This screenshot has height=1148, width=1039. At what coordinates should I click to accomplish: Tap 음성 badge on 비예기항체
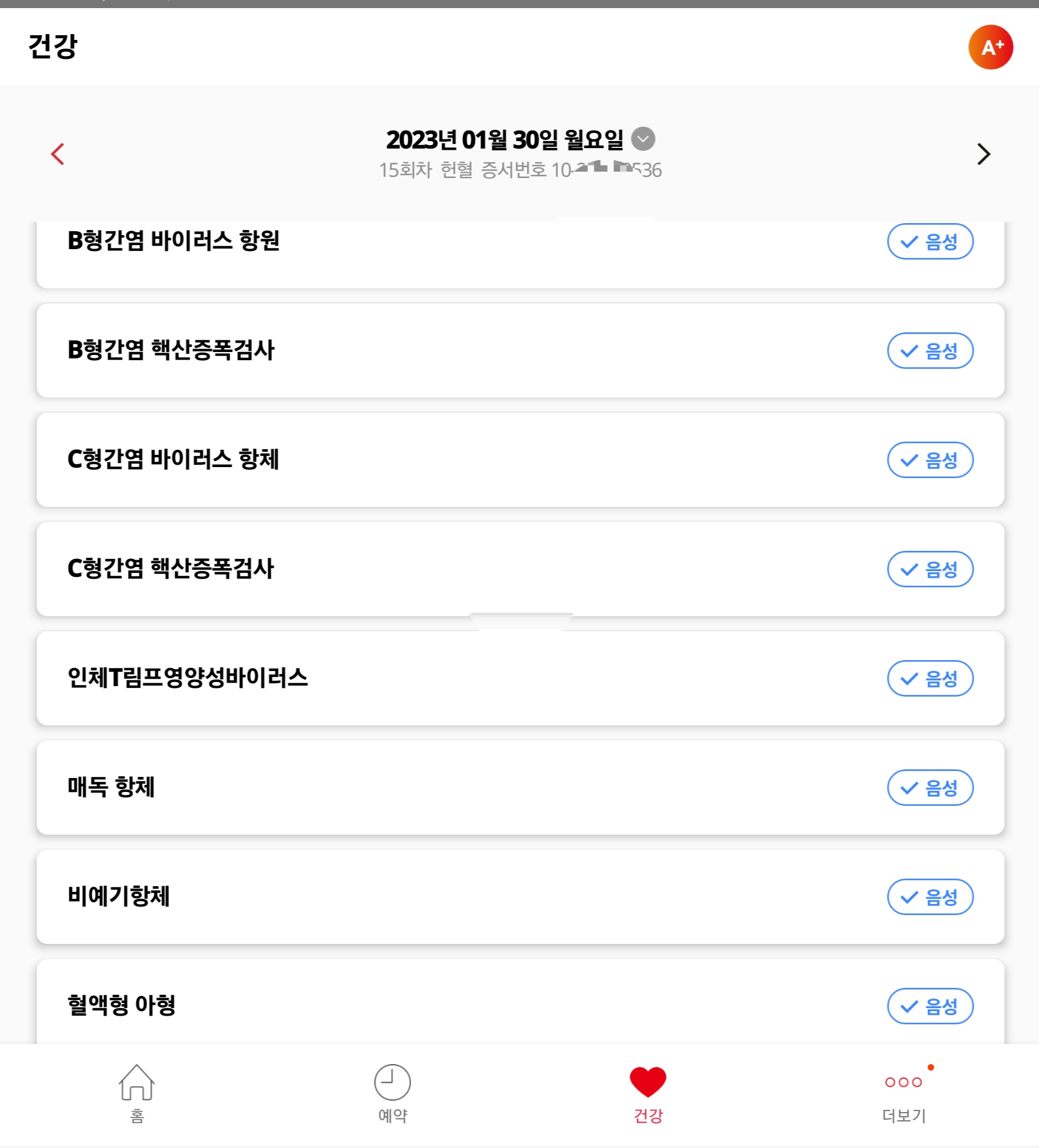930,897
